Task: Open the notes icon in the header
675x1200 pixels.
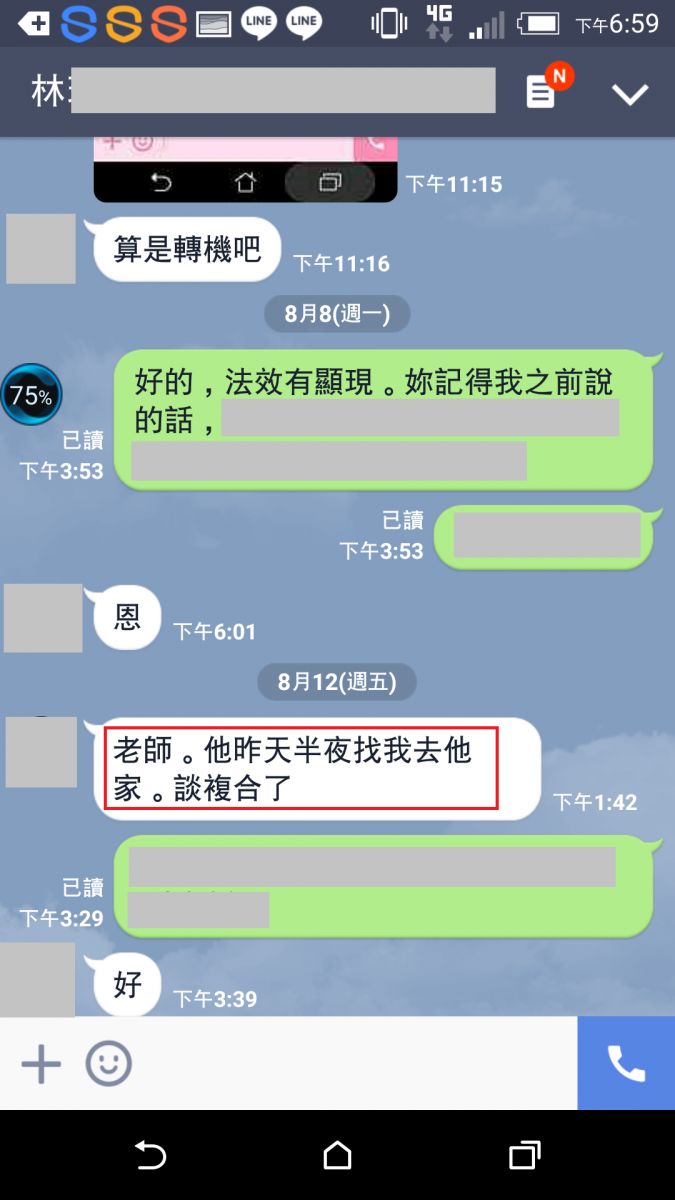Action: 541,93
